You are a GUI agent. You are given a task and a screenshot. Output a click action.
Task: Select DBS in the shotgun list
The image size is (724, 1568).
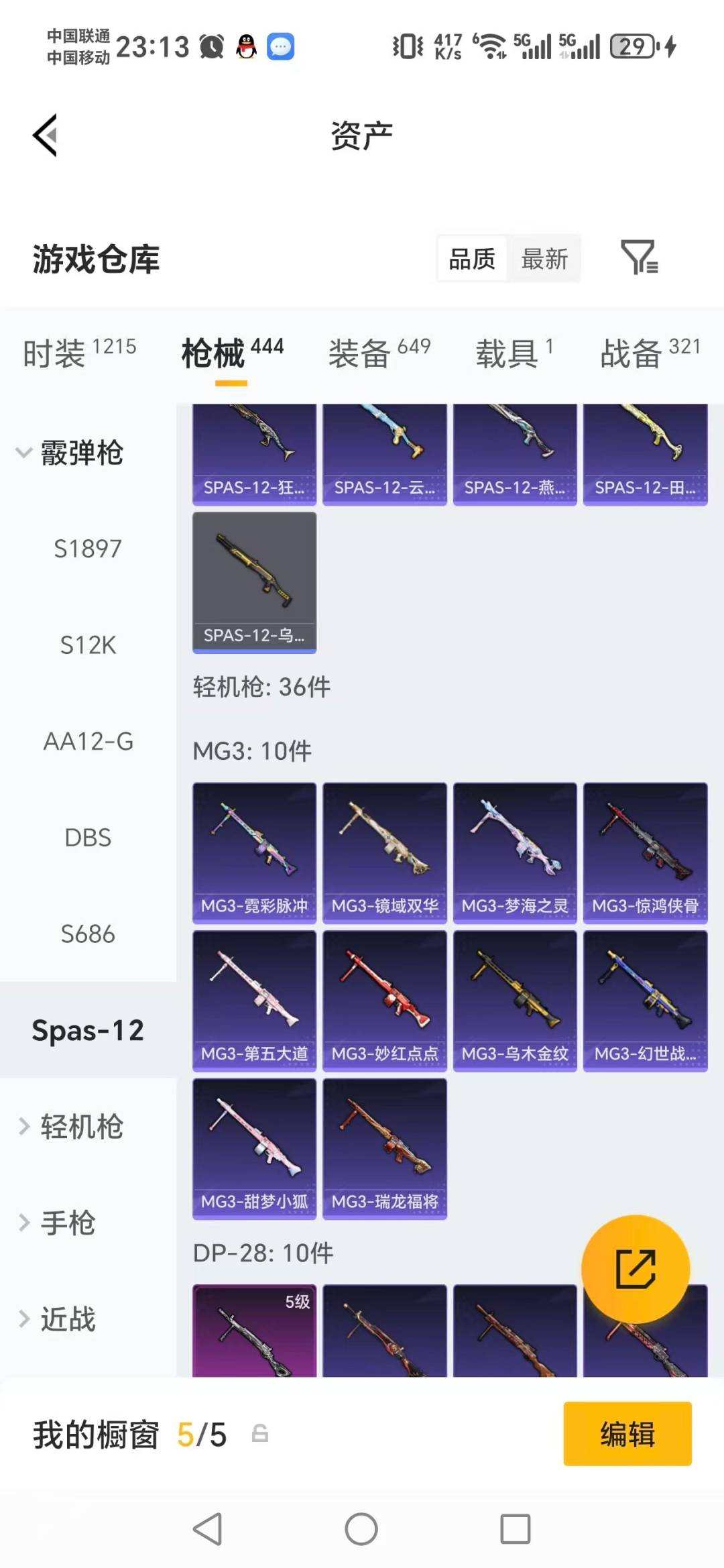(89, 837)
